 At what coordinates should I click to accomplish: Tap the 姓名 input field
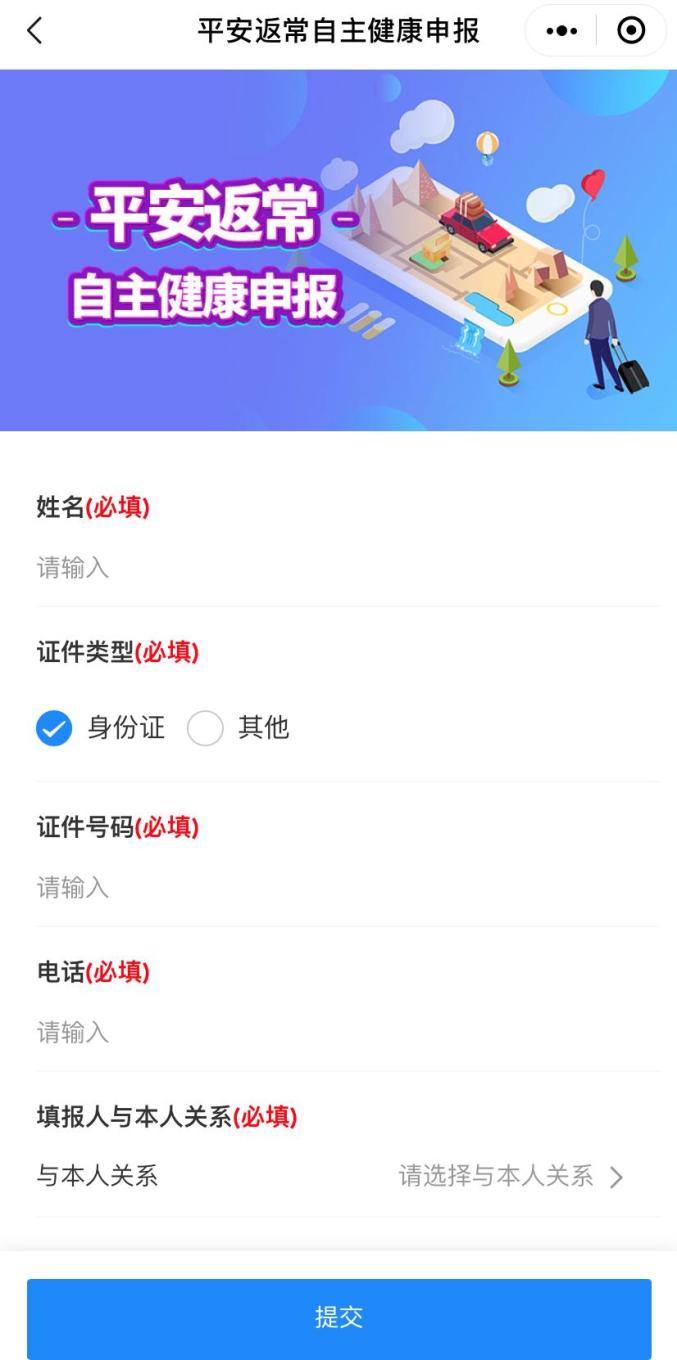click(x=340, y=568)
